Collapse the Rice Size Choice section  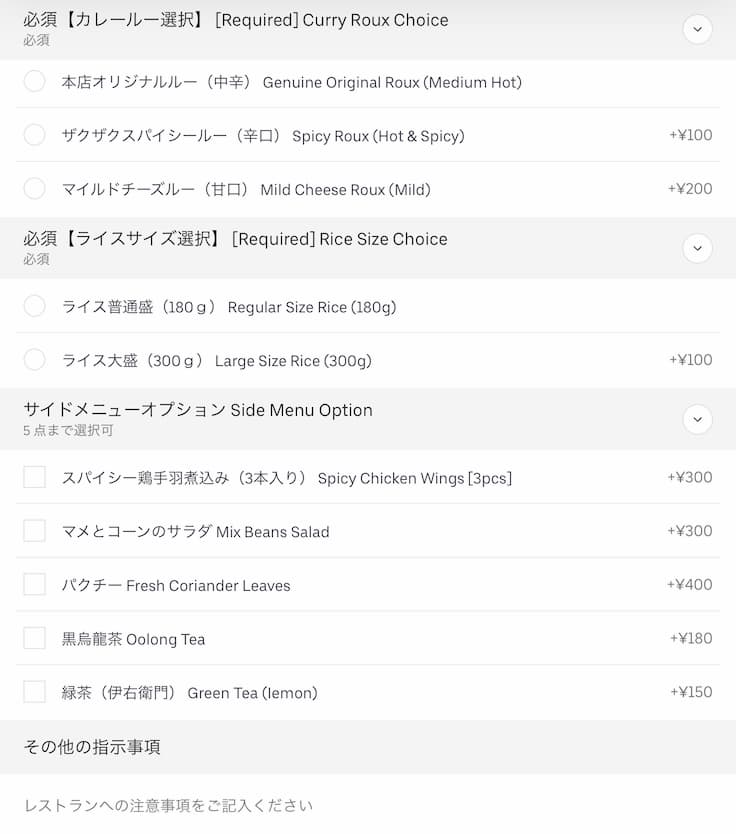pyautogui.click(x=697, y=248)
